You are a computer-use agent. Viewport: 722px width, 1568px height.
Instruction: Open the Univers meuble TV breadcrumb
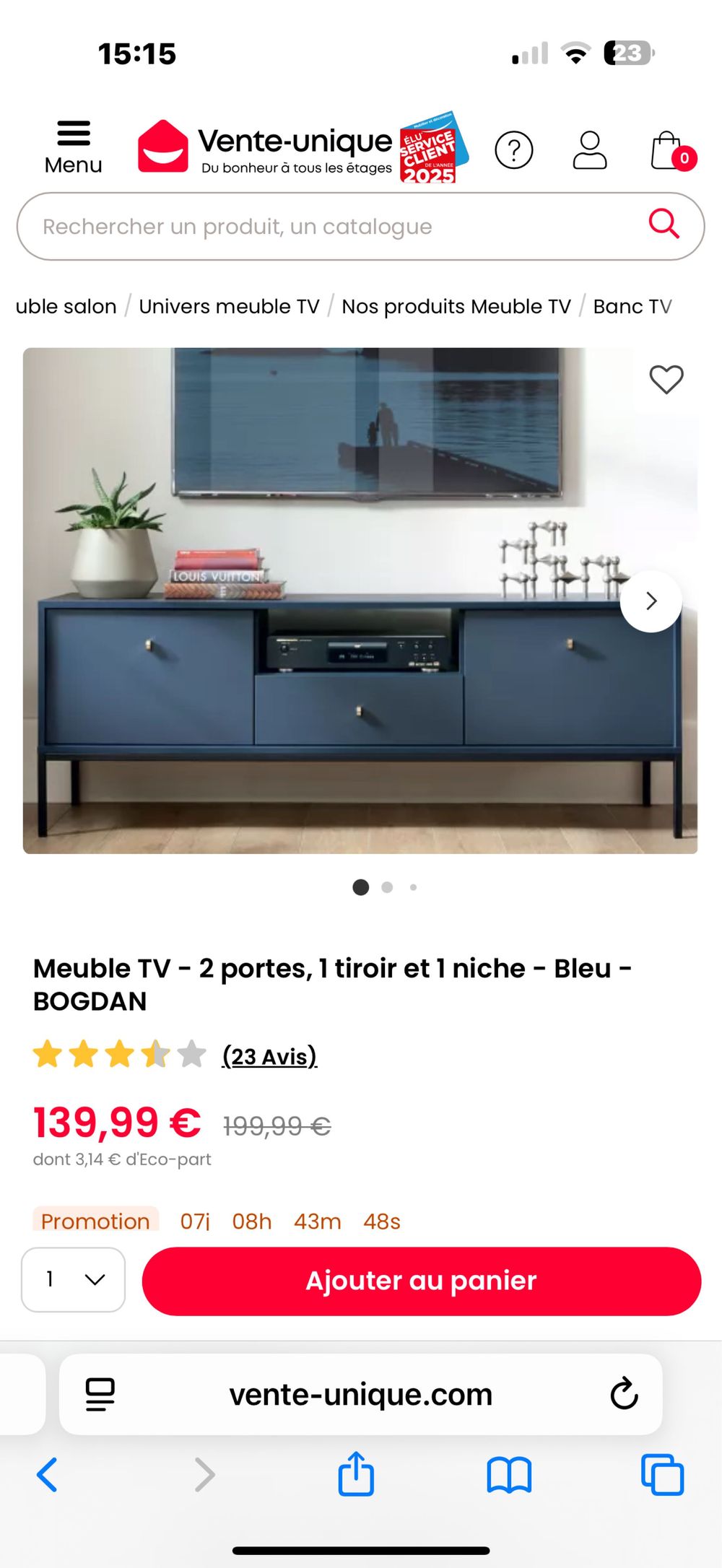(x=229, y=307)
